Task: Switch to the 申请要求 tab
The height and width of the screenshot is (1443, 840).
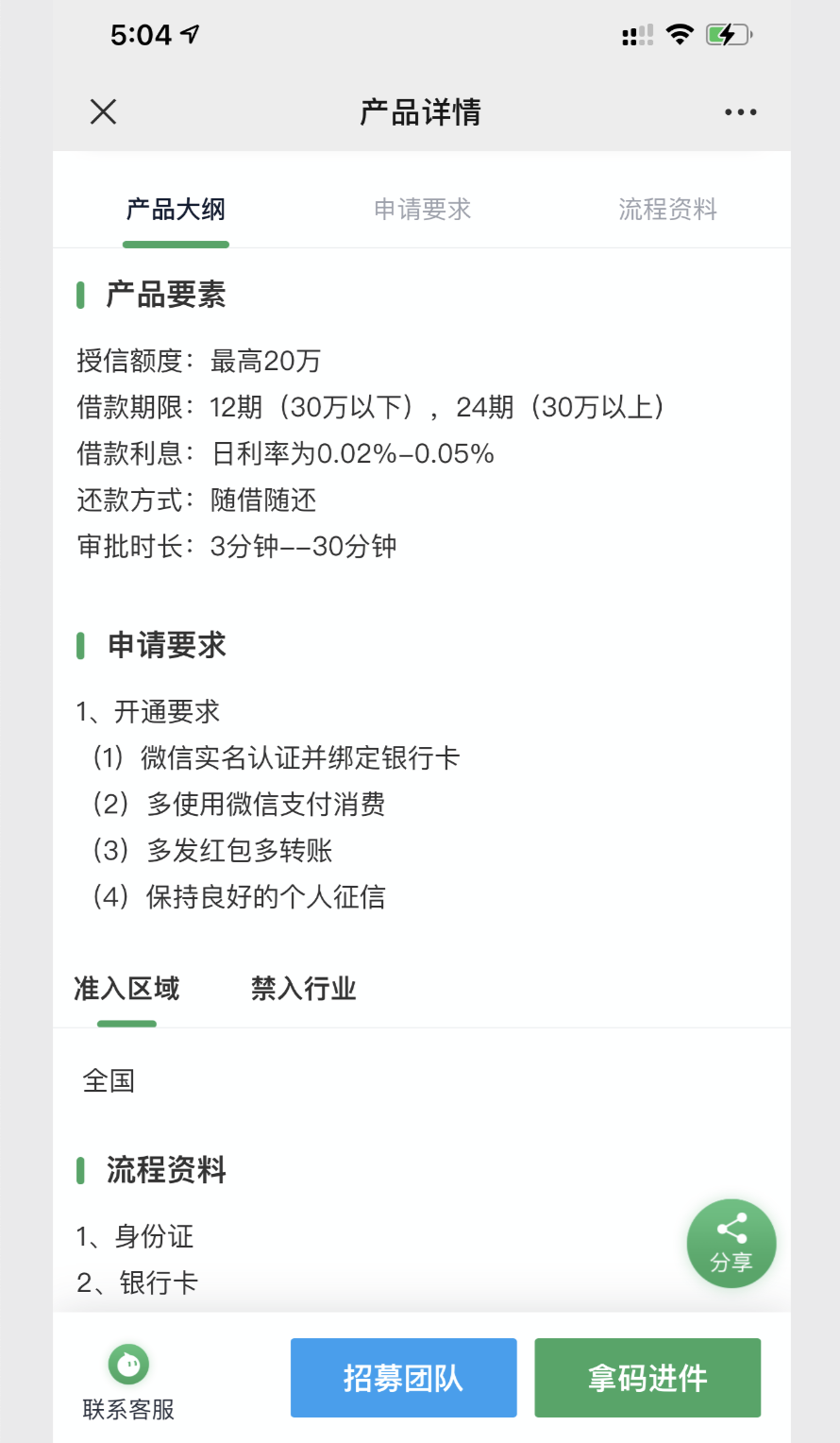Action: point(422,209)
